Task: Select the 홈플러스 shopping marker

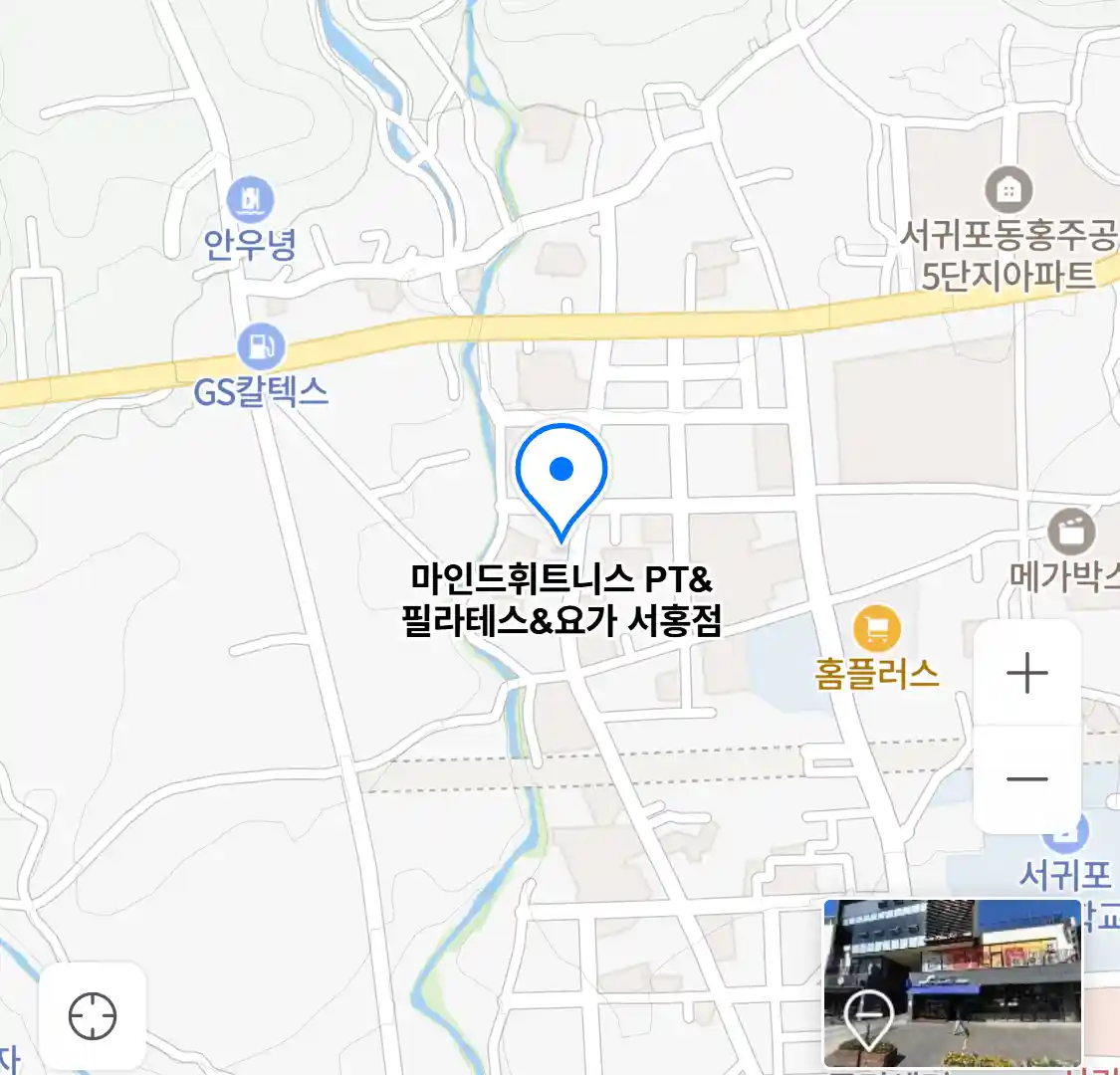Action: tap(876, 629)
